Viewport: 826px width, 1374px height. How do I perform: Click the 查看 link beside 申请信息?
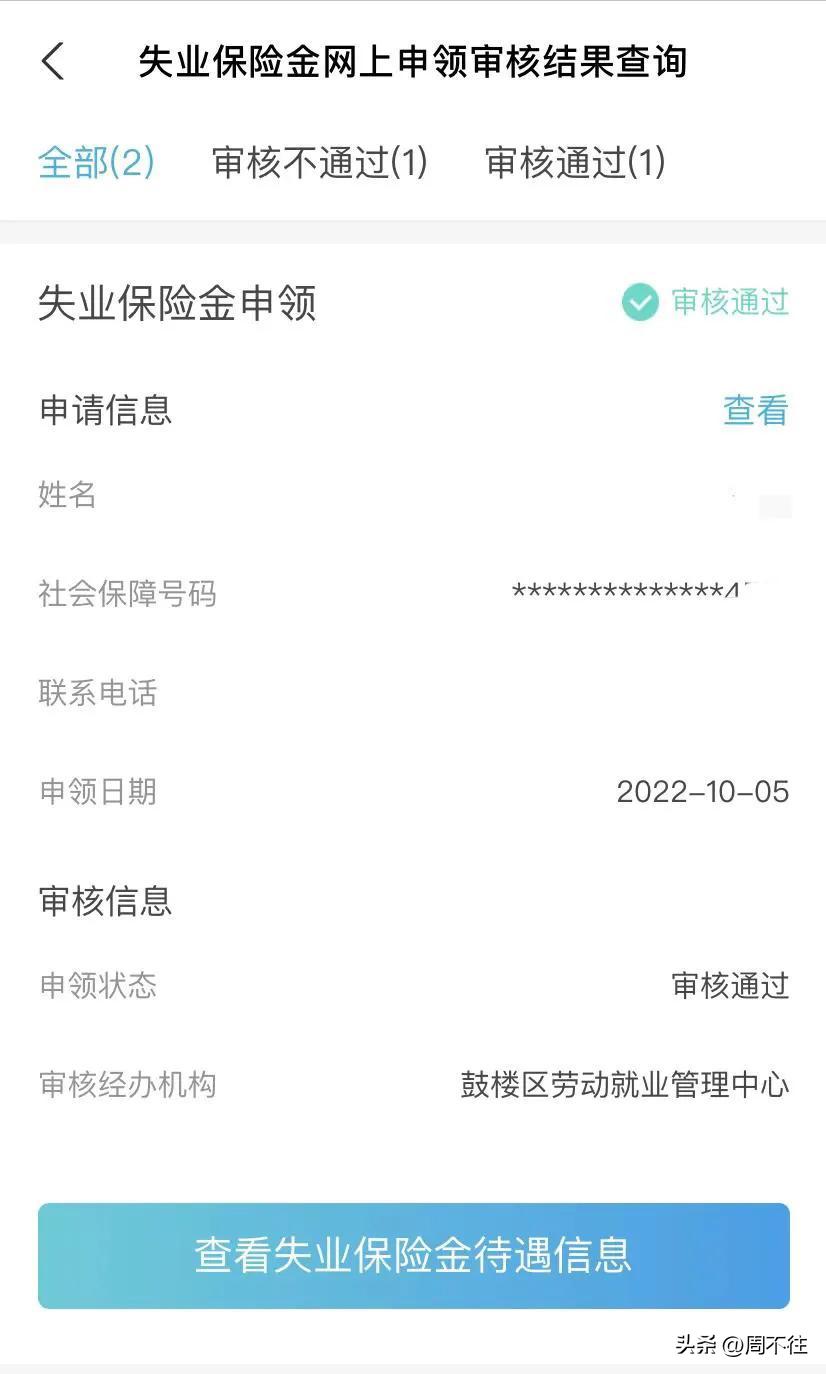pos(756,410)
